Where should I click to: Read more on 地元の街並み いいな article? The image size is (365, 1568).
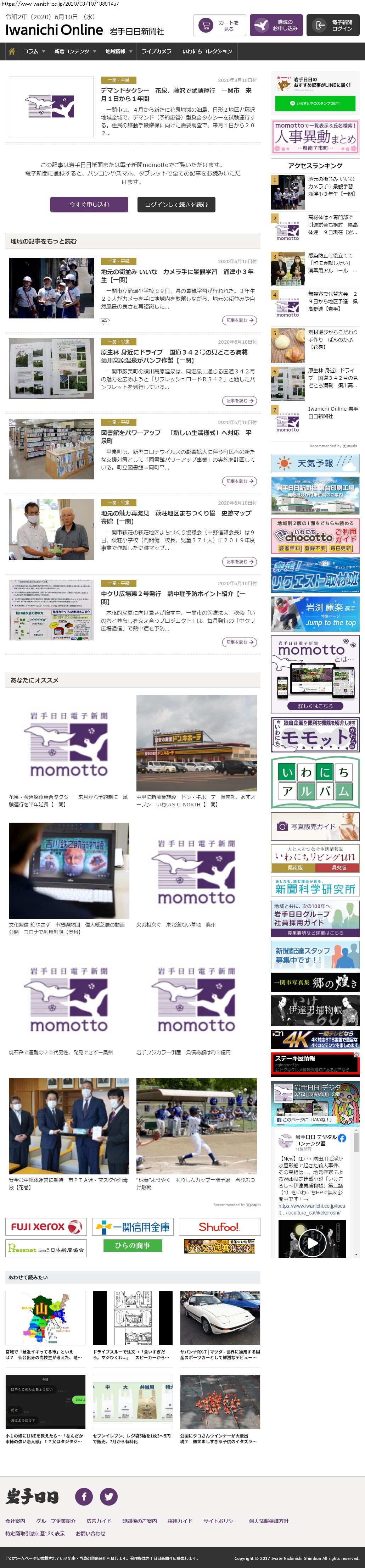point(239,320)
